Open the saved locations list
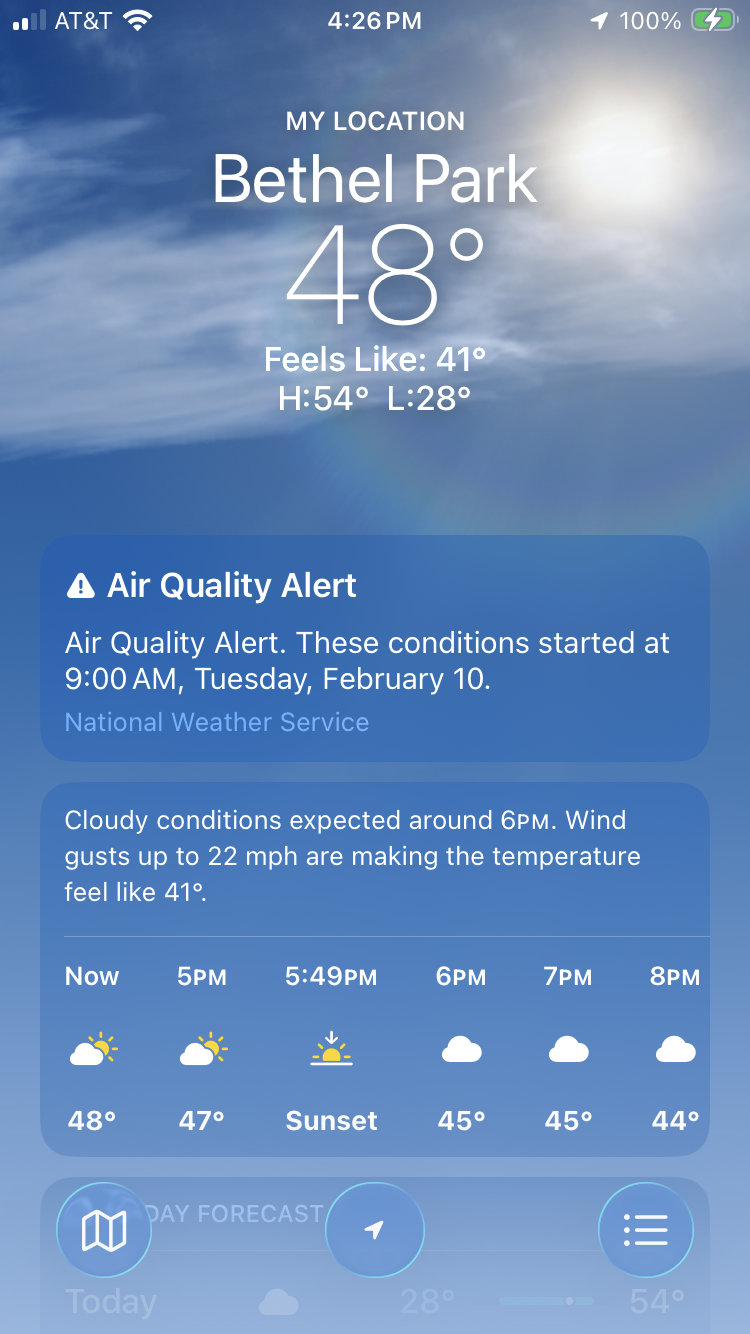This screenshot has height=1334, width=750. pyautogui.click(x=645, y=1230)
